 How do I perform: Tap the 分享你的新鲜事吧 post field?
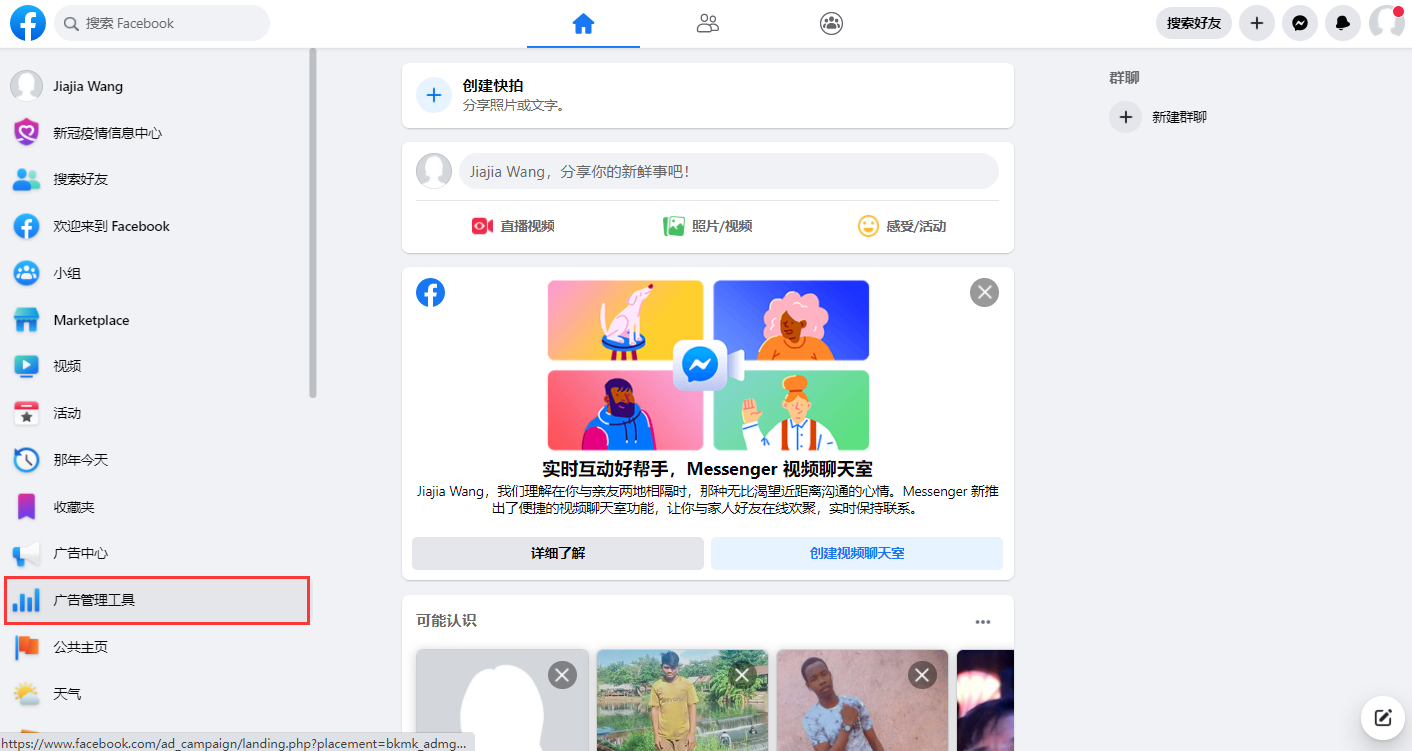click(x=728, y=171)
